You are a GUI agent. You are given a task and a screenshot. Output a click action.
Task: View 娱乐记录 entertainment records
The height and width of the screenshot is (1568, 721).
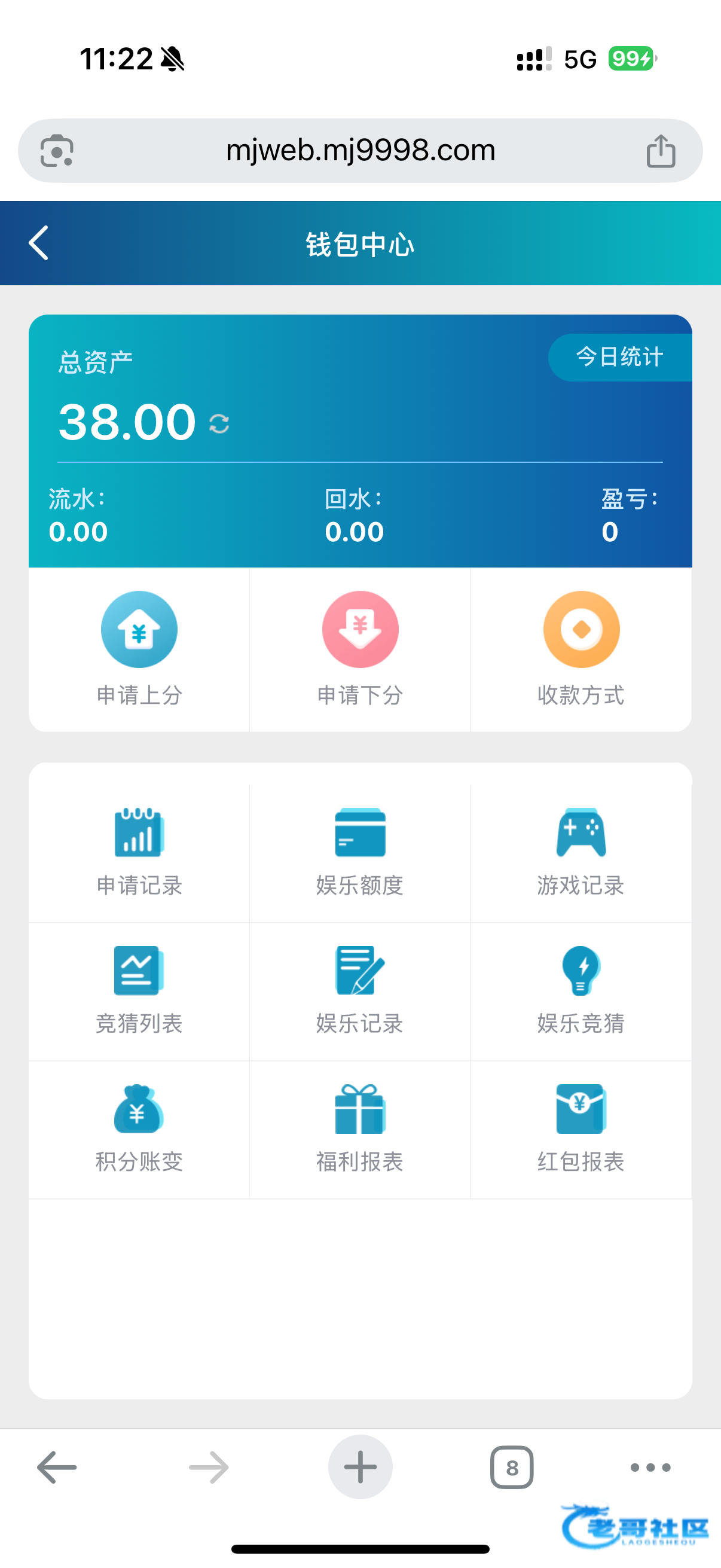[360, 990]
